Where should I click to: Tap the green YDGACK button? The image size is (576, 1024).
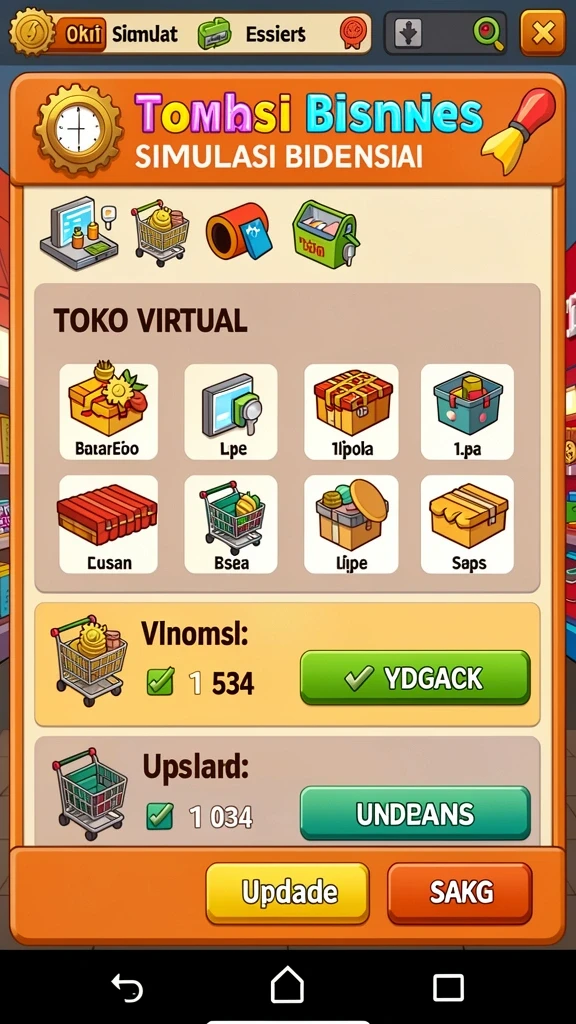pos(415,678)
